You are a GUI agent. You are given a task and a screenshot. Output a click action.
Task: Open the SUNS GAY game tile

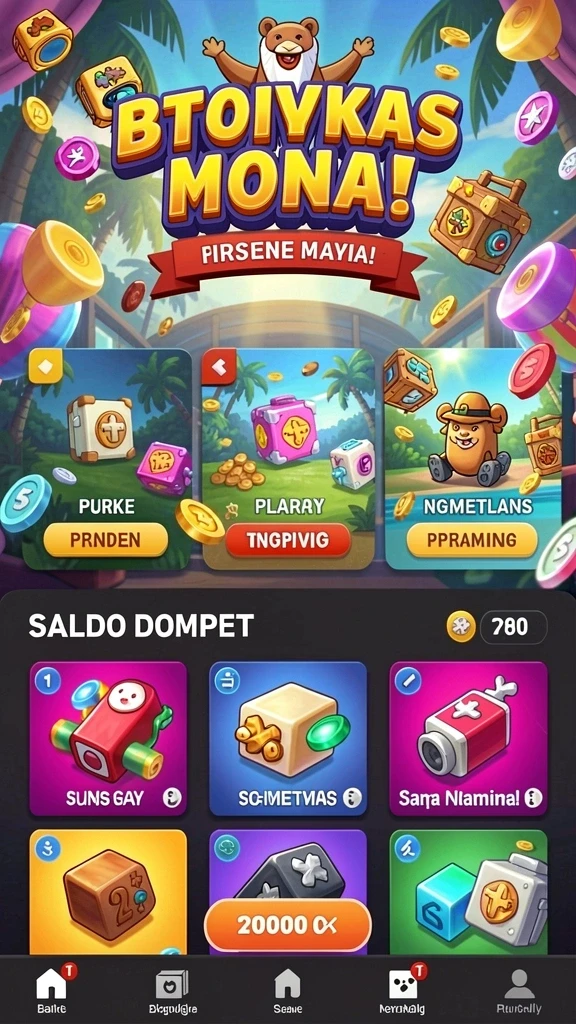(108, 739)
